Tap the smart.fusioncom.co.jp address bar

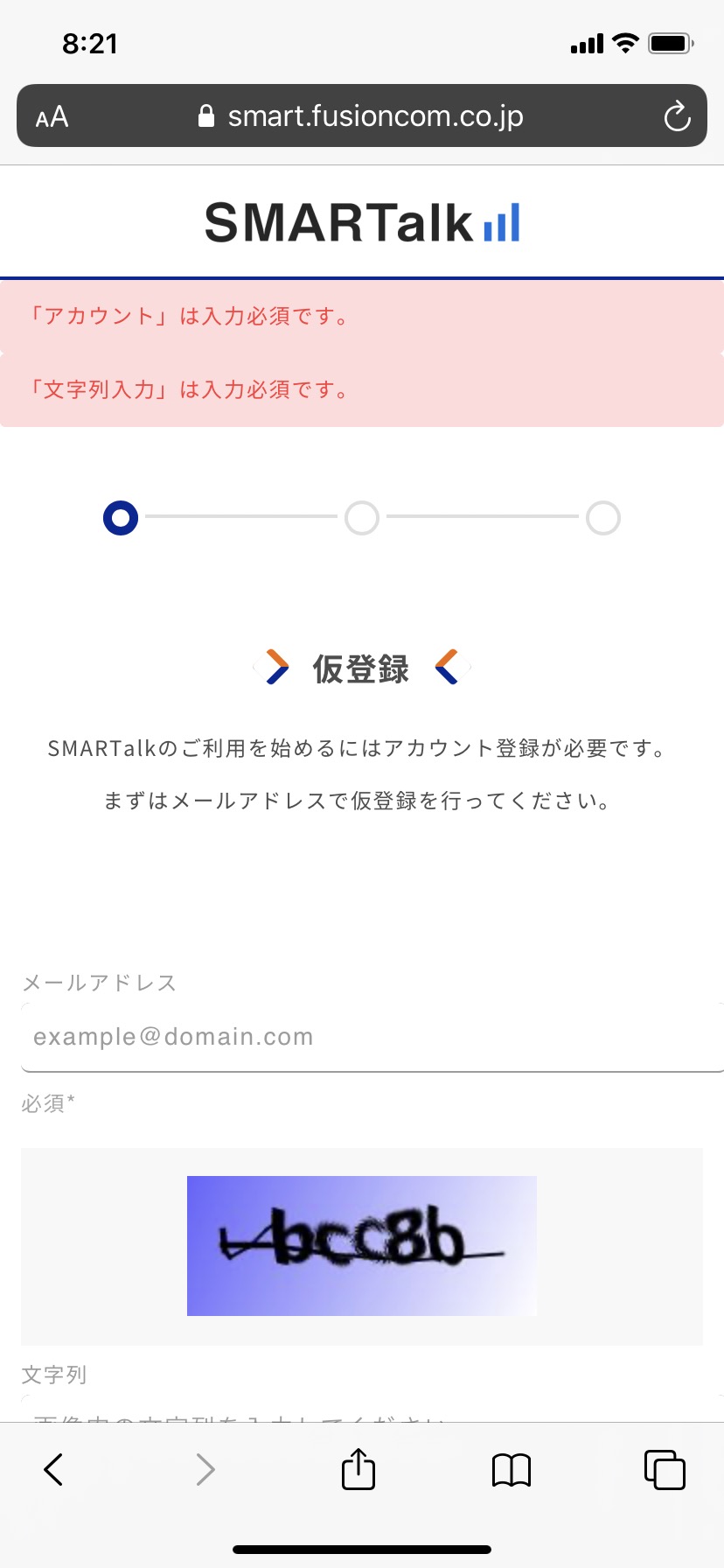(362, 115)
